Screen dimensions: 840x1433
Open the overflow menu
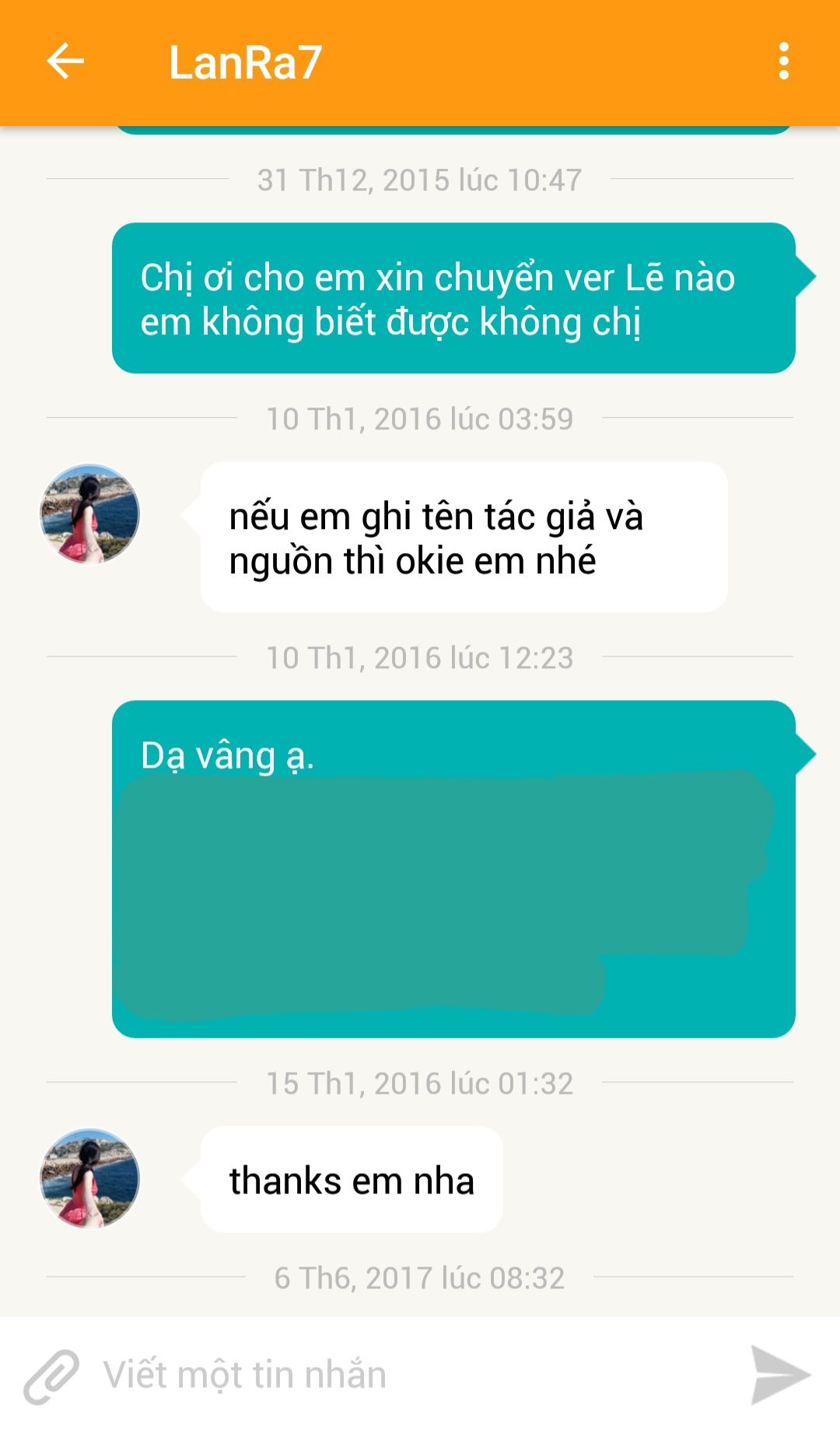tap(783, 61)
